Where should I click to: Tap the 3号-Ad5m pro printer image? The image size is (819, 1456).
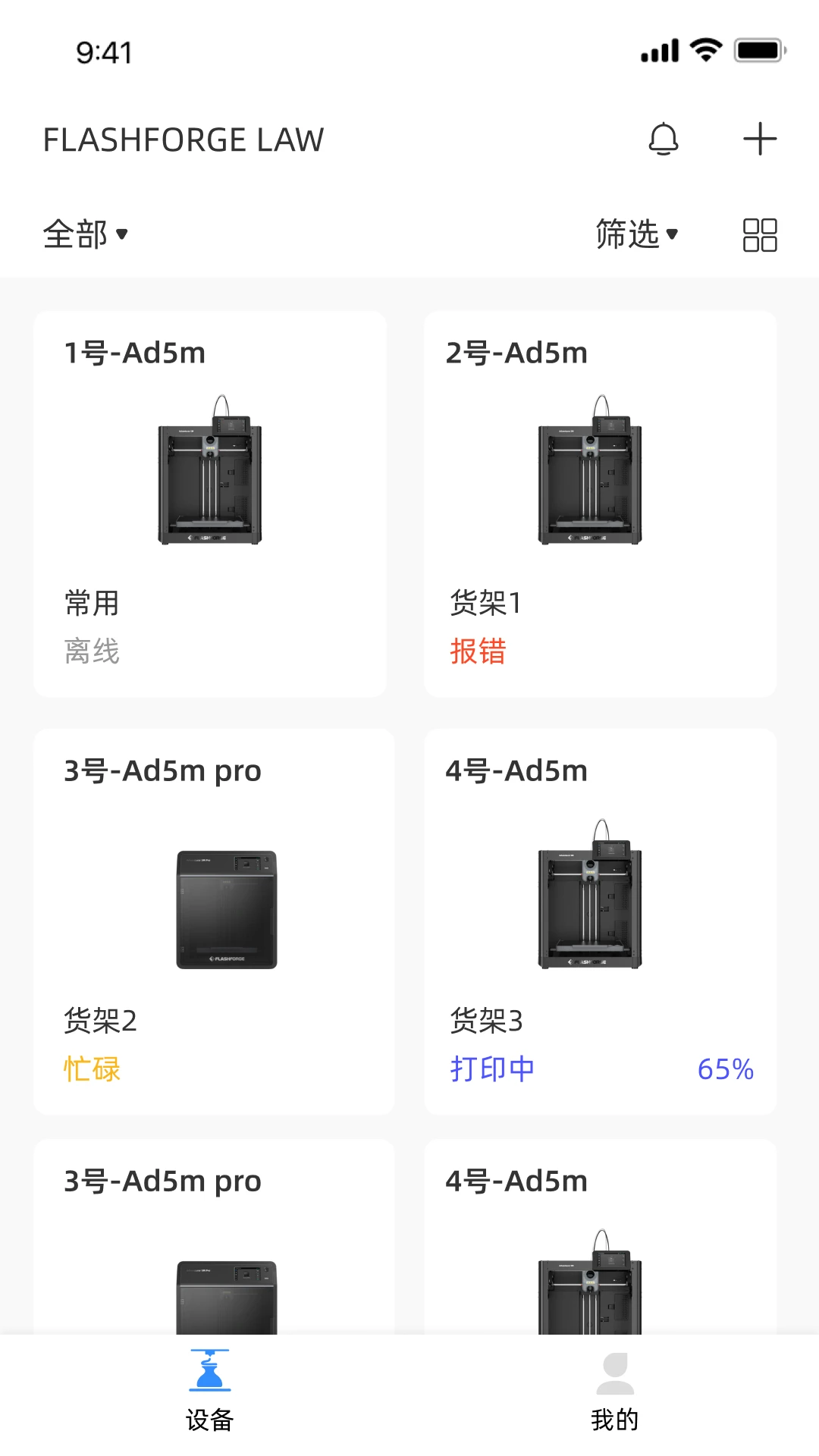[227, 909]
